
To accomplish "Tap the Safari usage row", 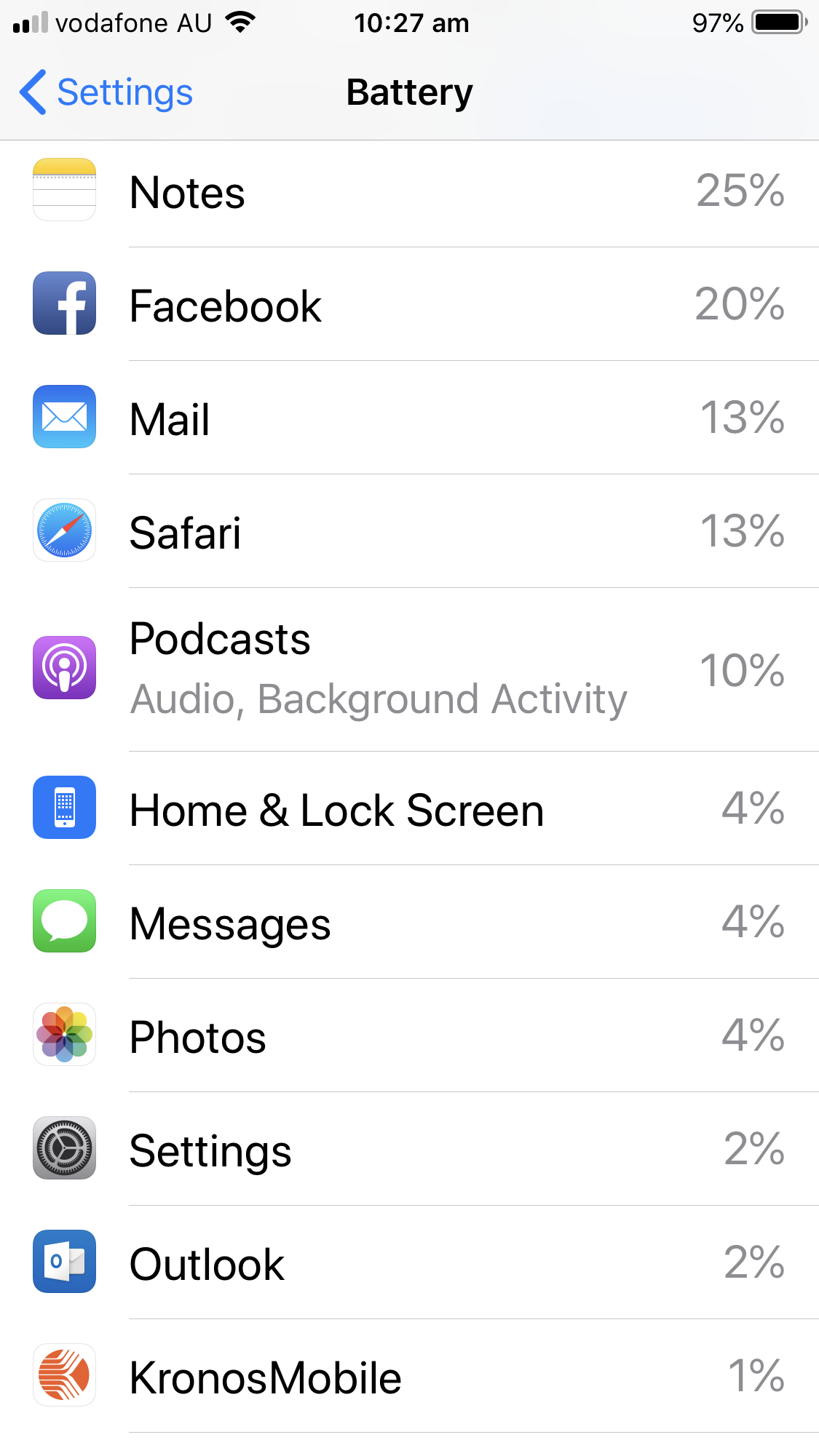I will point(409,532).
